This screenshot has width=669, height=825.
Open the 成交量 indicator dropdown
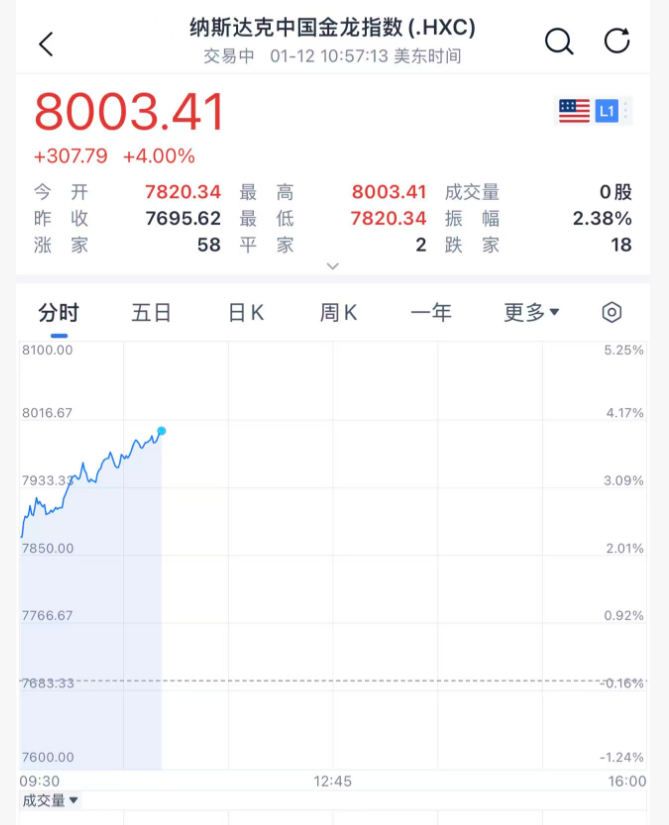coord(50,800)
